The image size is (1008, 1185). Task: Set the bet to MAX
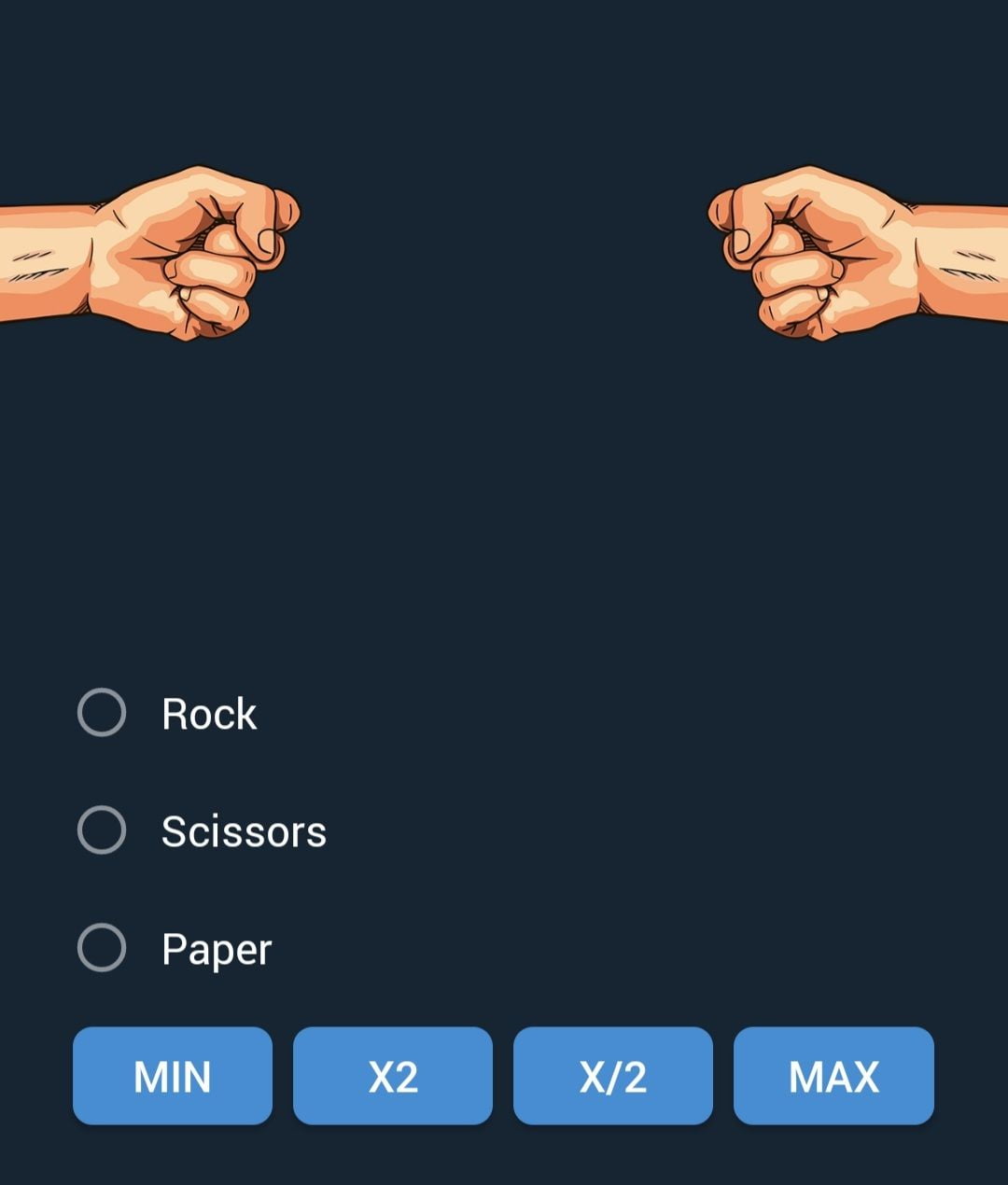pyautogui.click(x=833, y=1076)
